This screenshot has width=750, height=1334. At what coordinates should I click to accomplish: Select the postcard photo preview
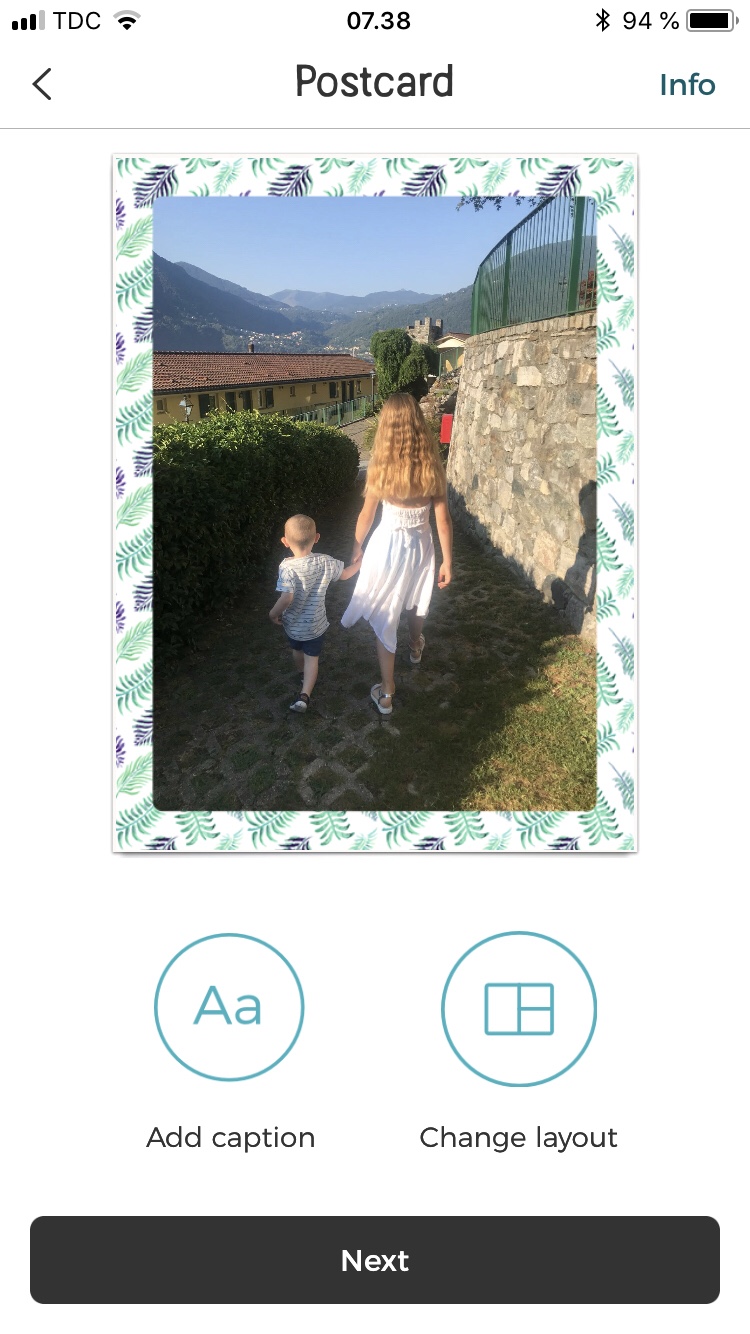click(375, 503)
